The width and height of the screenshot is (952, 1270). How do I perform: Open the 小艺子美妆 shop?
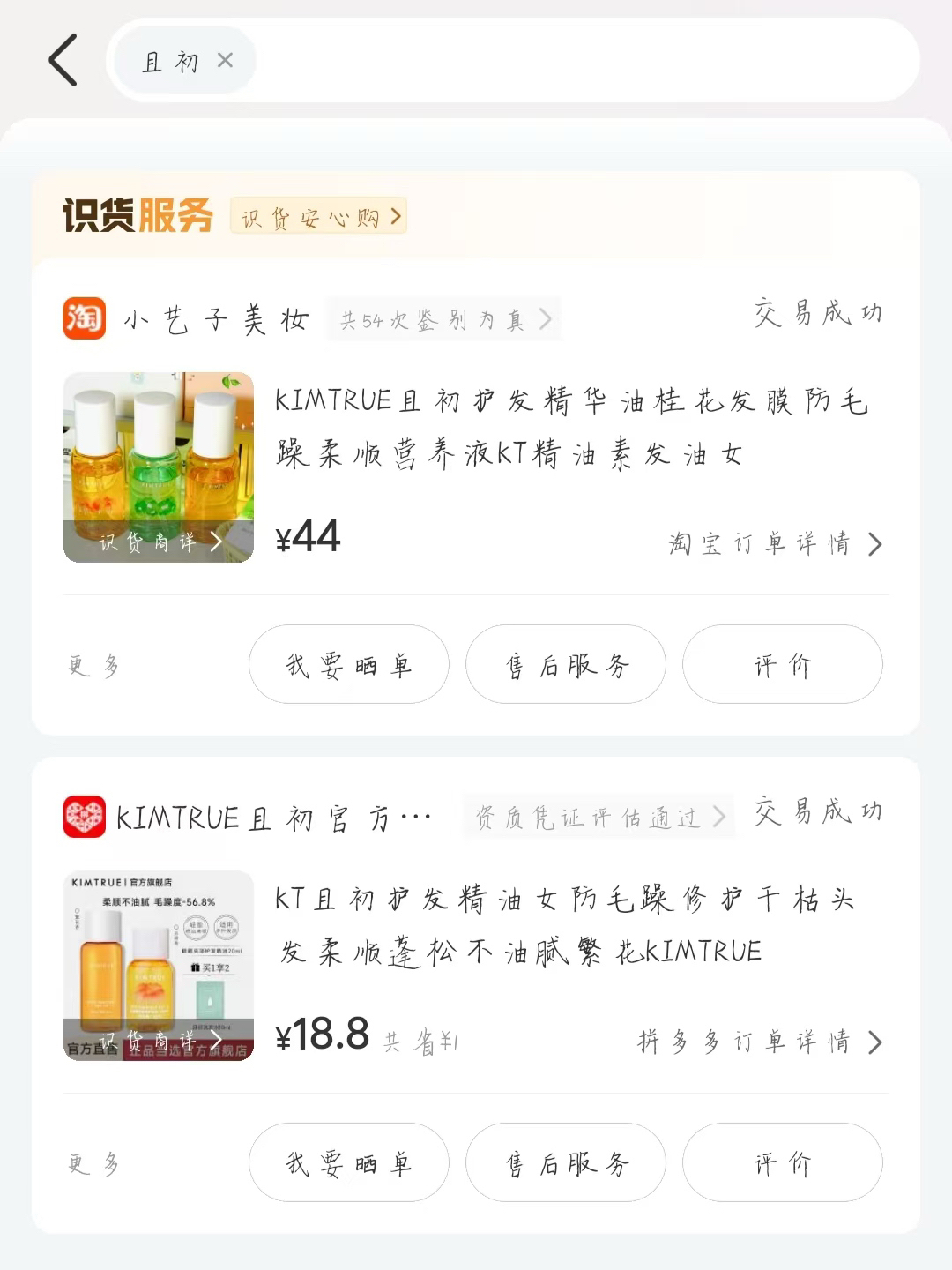pyautogui.click(x=215, y=319)
